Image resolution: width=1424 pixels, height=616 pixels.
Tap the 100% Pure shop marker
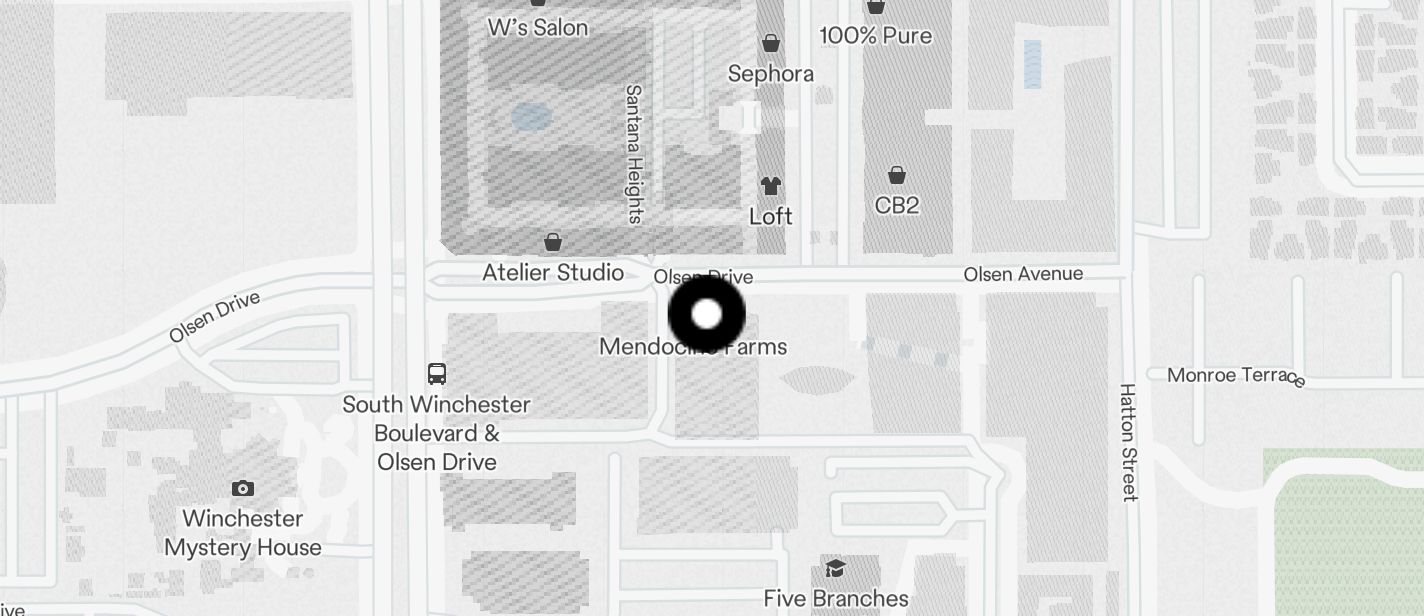coord(876,8)
